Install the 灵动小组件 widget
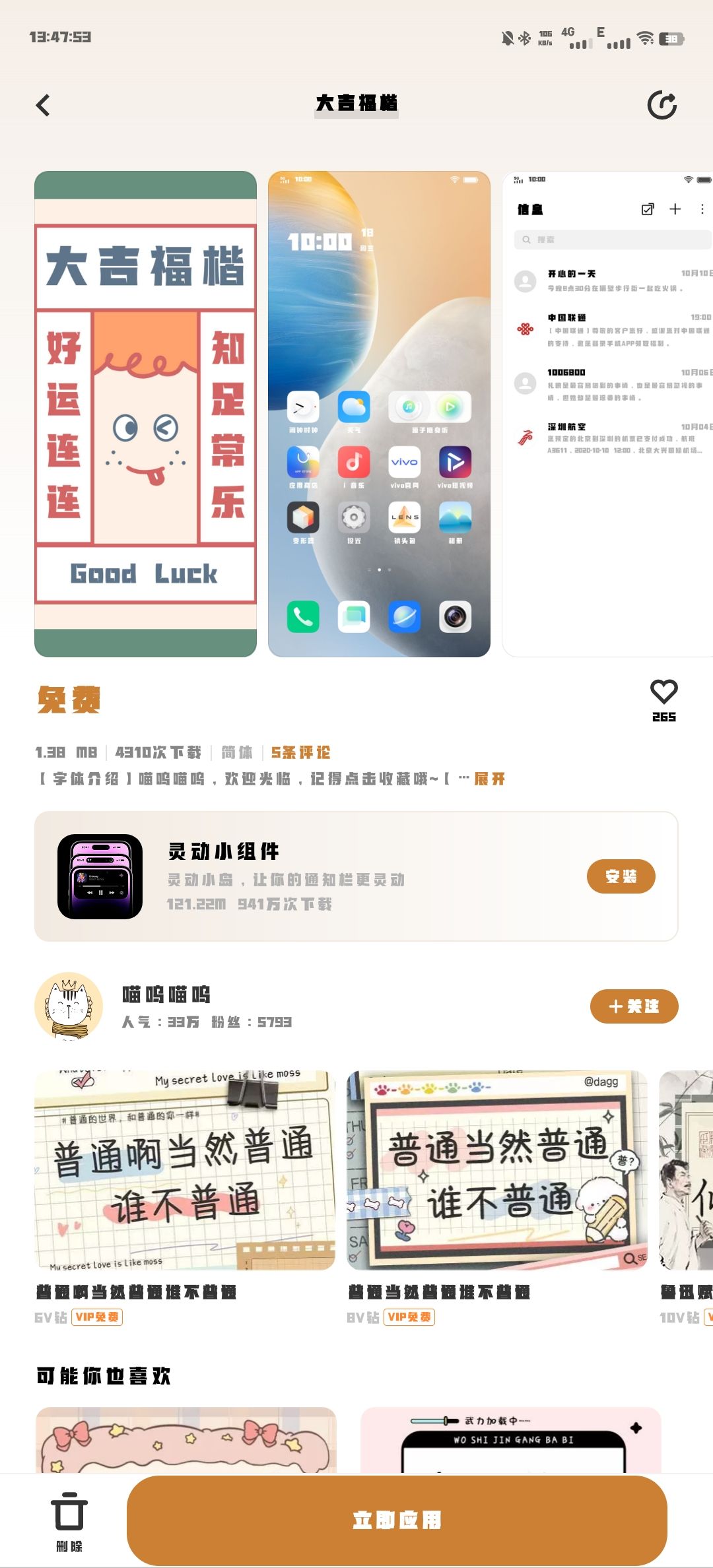713x1568 pixels. tap(621, 876)
